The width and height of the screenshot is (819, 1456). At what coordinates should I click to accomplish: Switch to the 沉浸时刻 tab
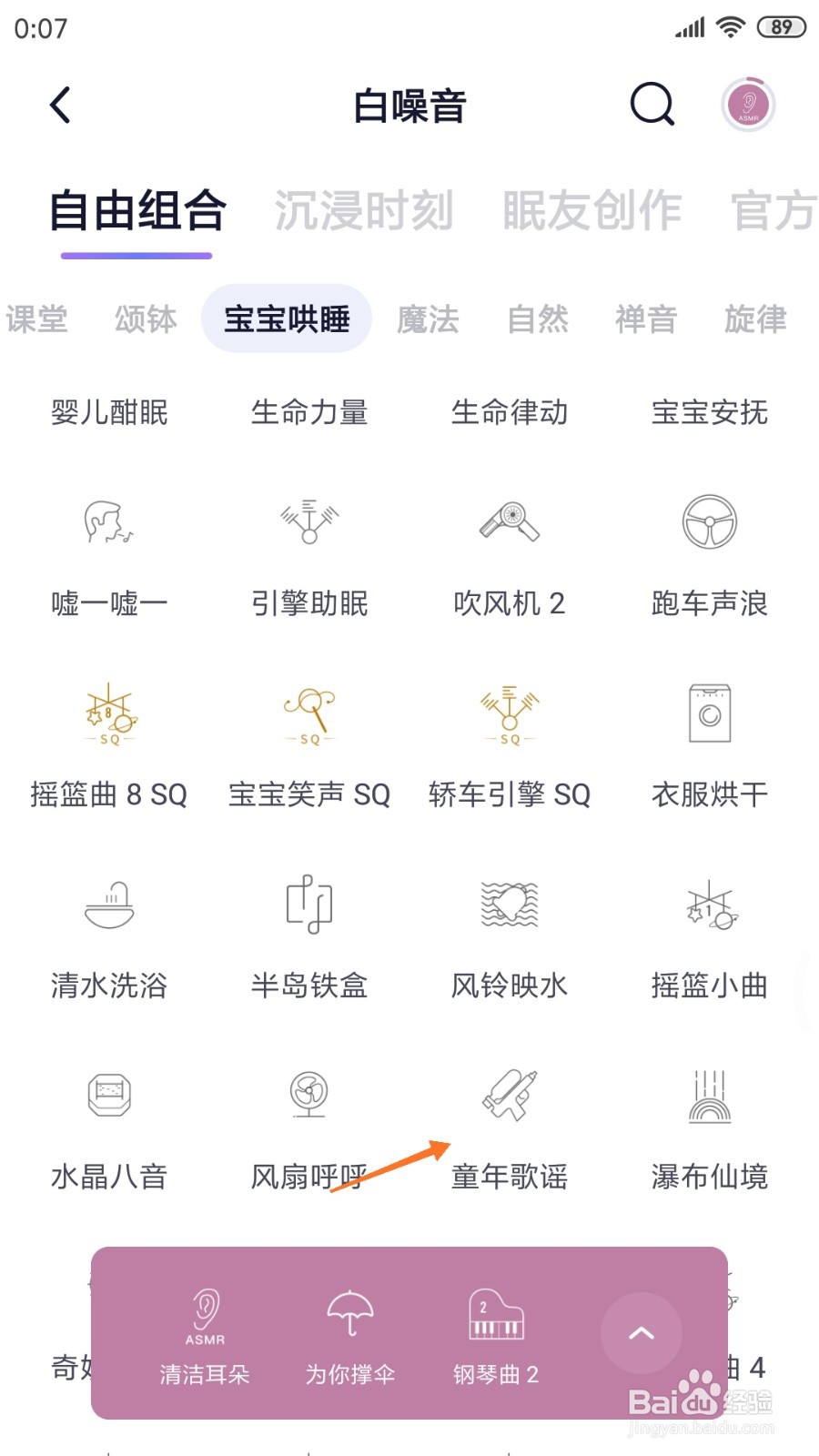(x=364, y=211)
